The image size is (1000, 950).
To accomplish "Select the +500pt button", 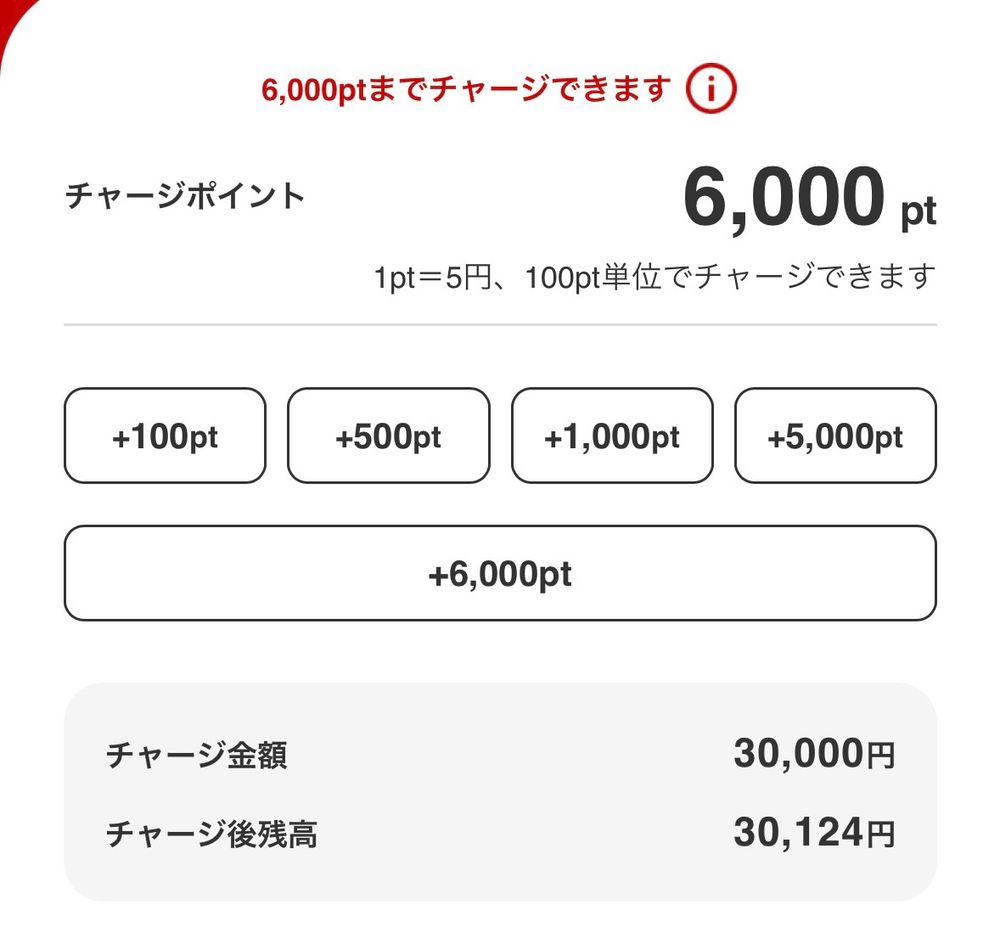I will [388, 436].
